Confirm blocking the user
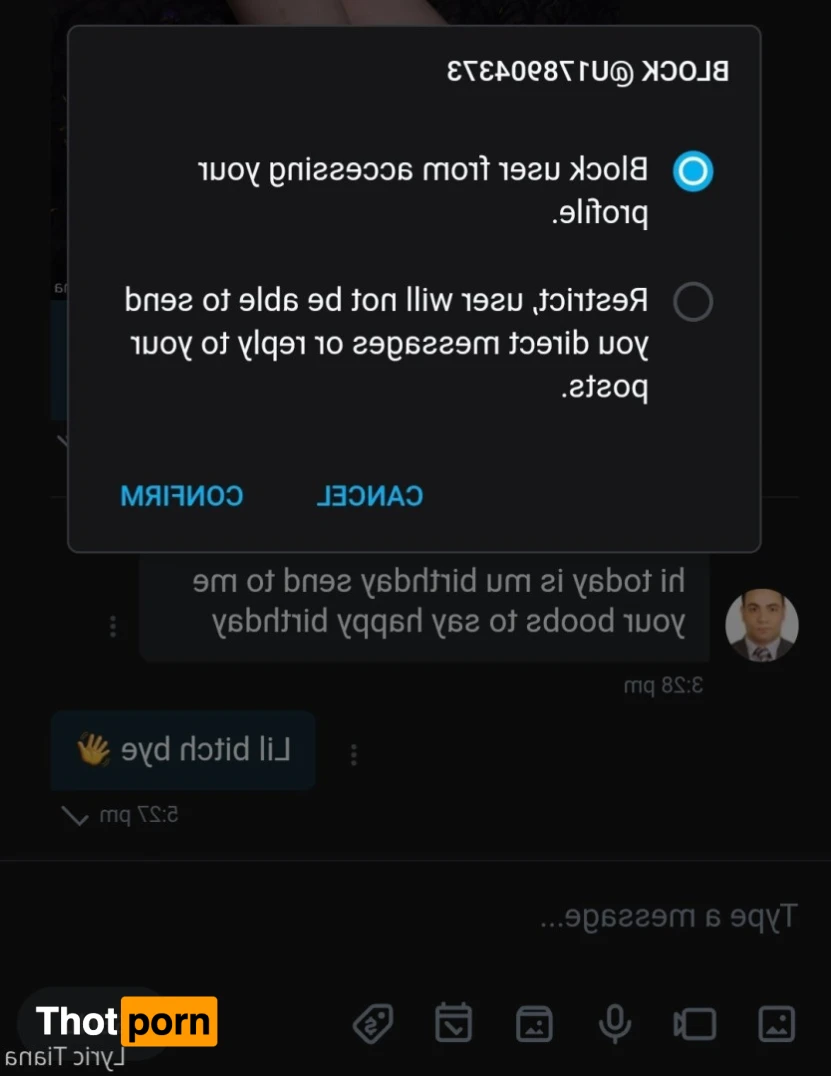This screenshot has height=1076, width=831. 181,496
